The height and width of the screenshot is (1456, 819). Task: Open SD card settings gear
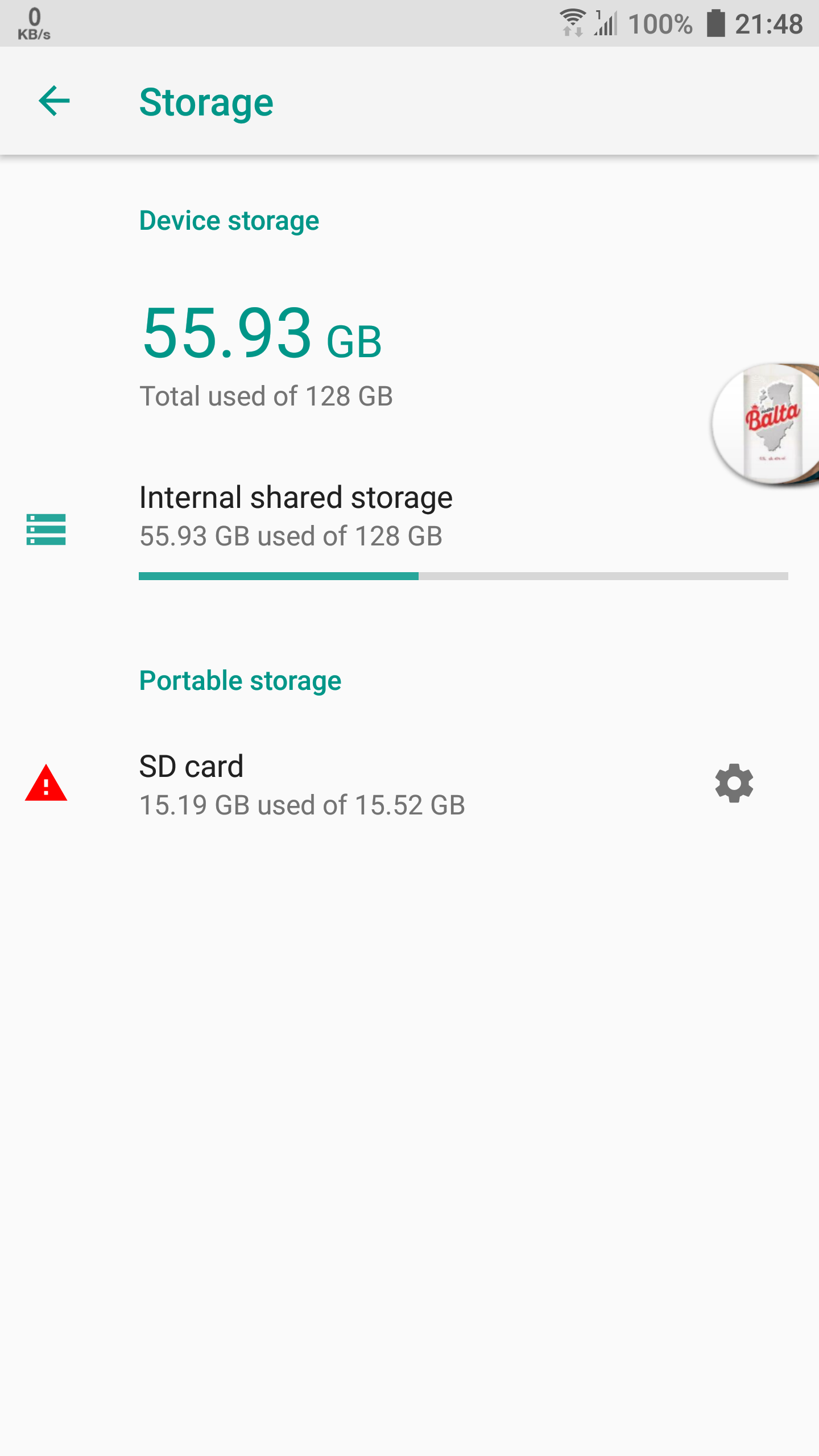point(734,783)
